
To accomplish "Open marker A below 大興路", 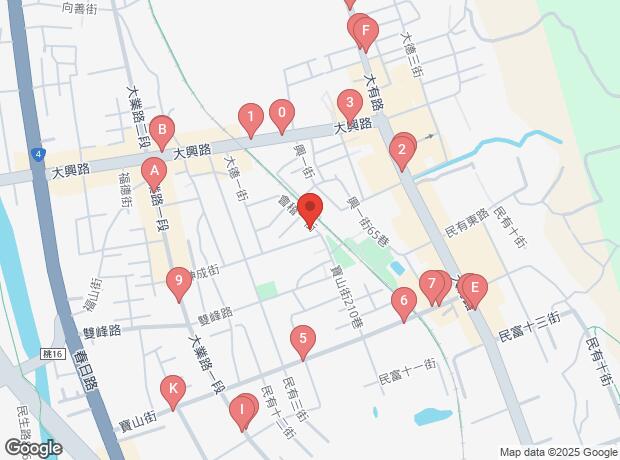I will 154,173.
